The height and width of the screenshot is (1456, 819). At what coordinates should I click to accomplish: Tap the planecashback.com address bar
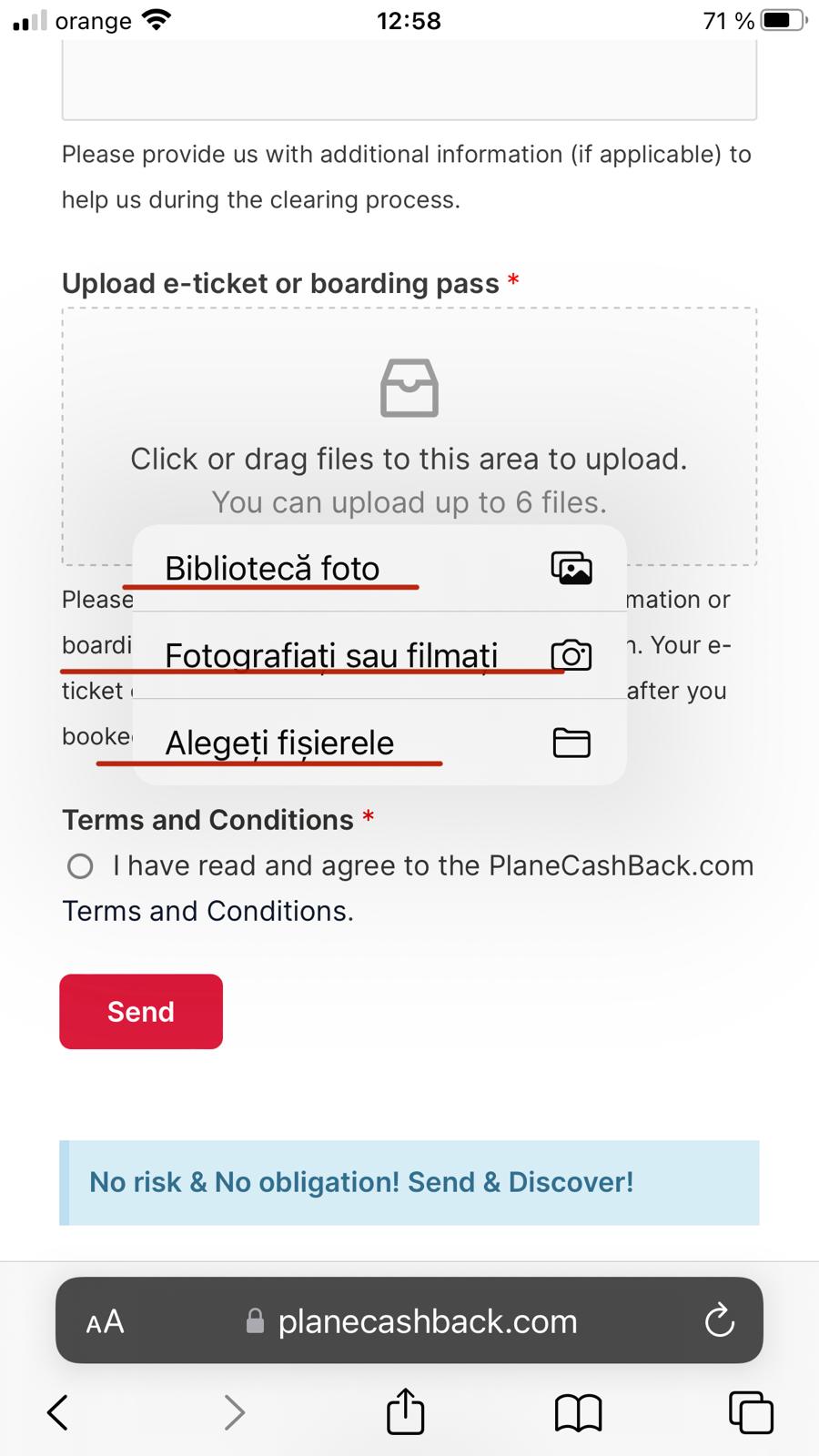409,1320
